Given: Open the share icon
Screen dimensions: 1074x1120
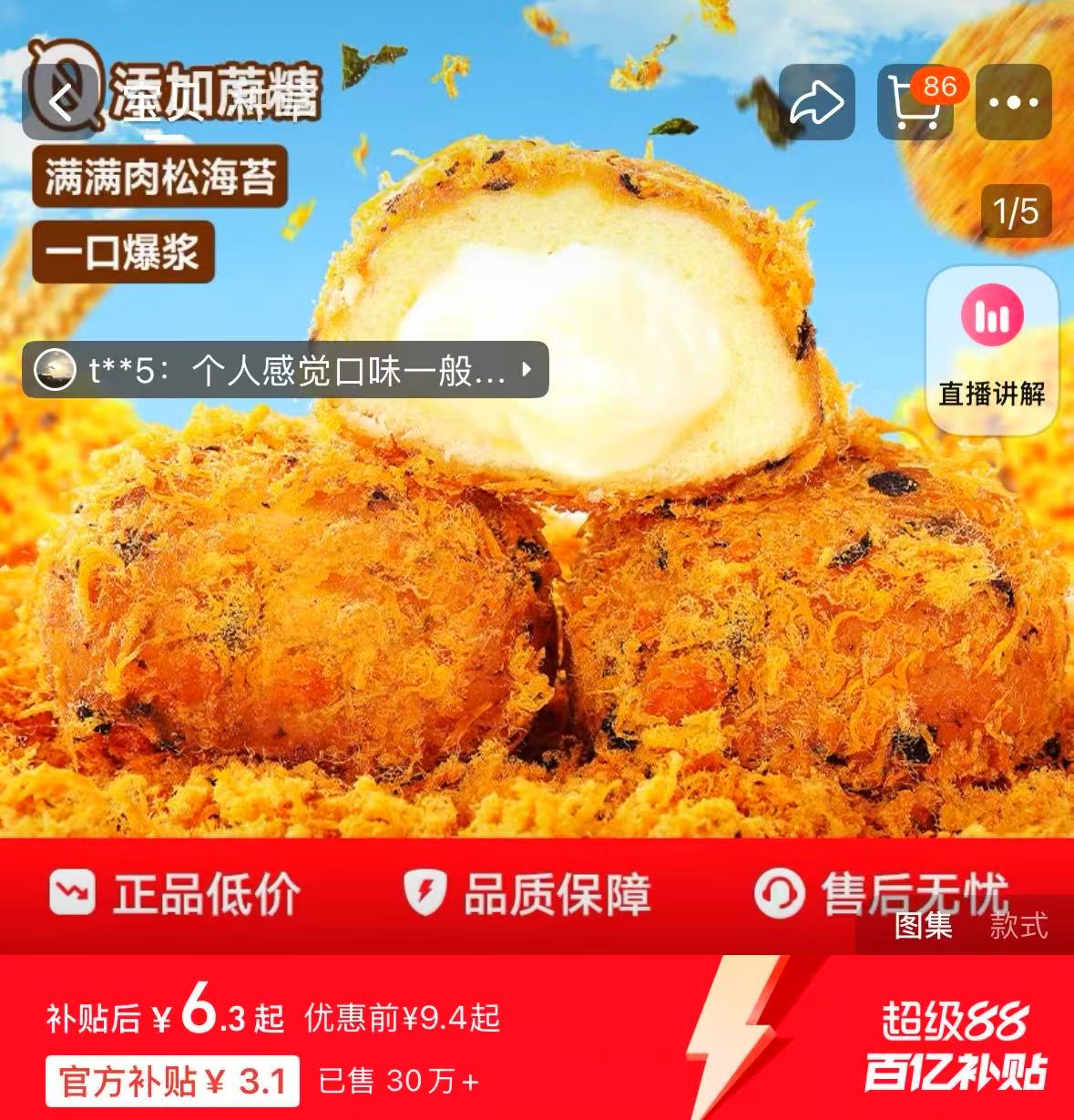Looking at the screenshot, I should tap(818, 100).
